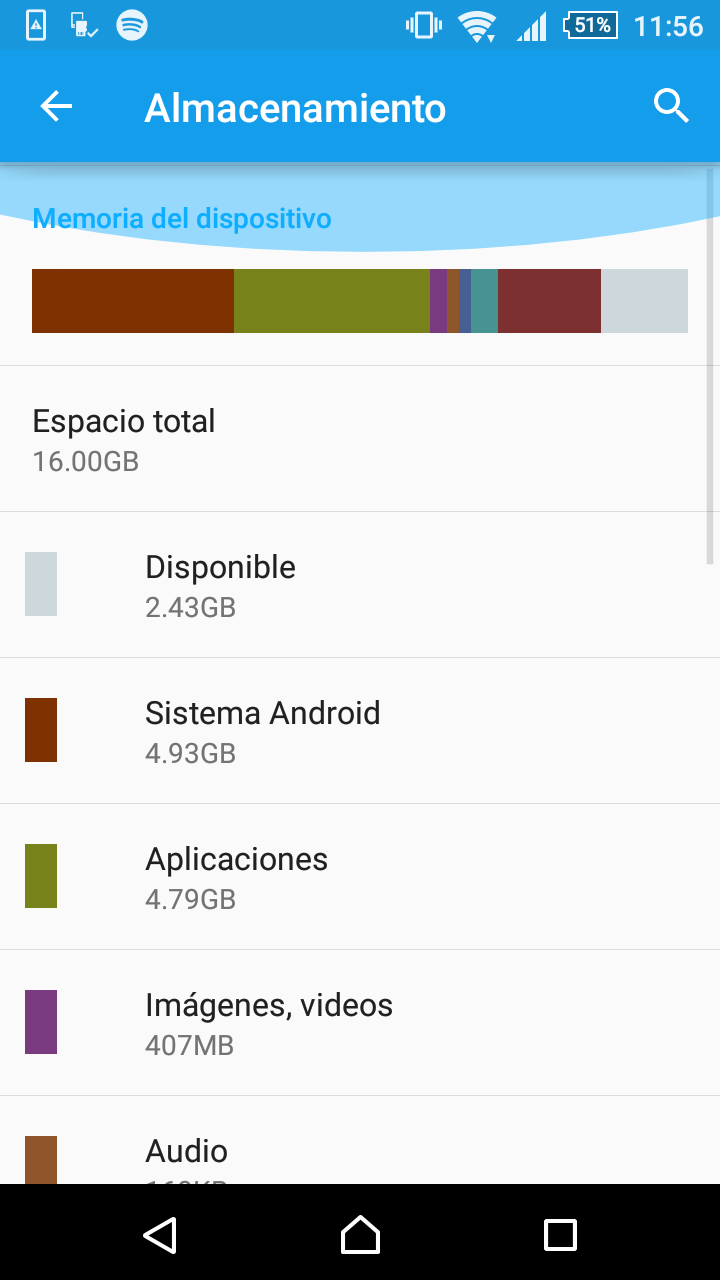
Task: Tap the back arrow next to Almacenamiento
Action: click(55, 105)
